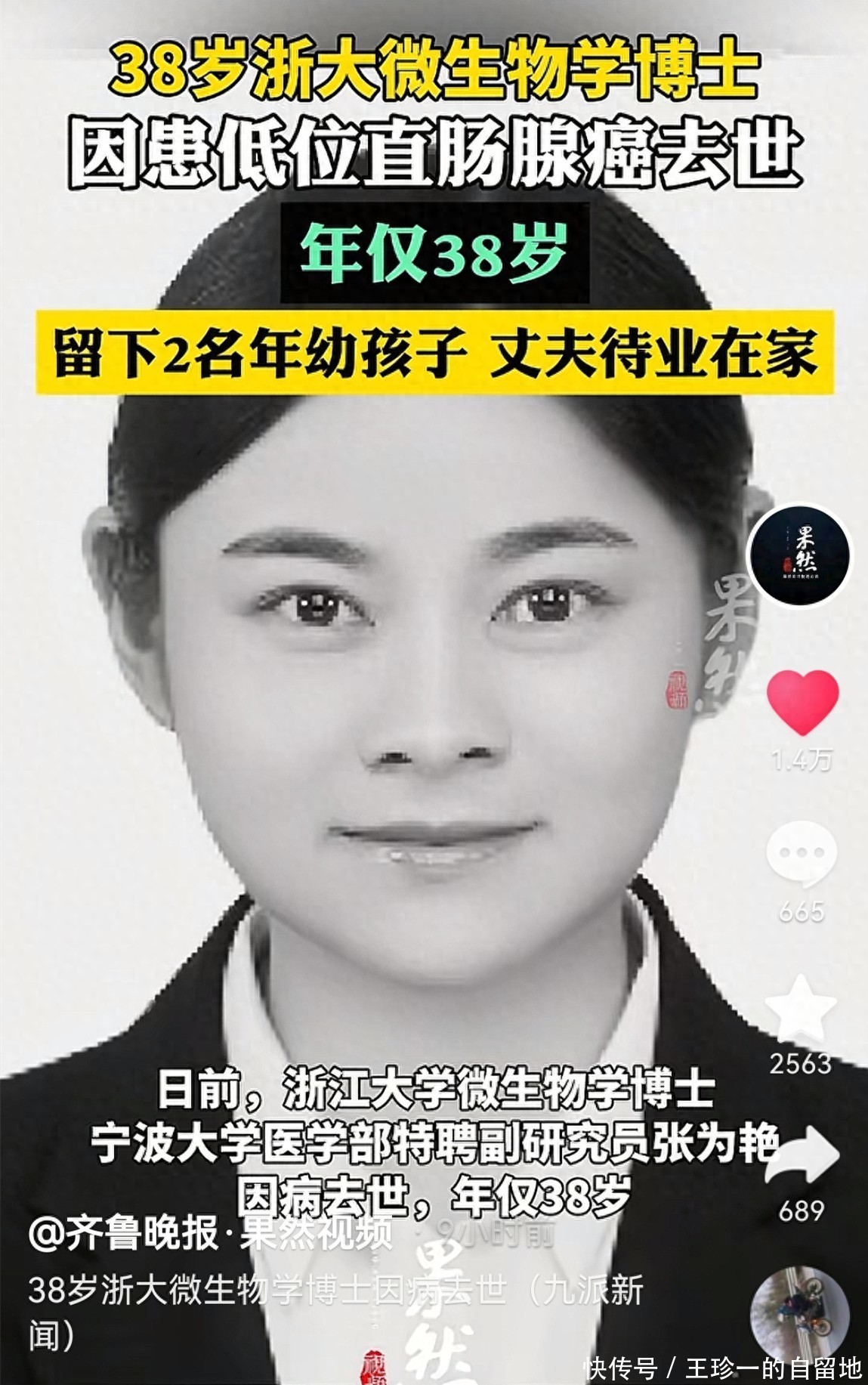Open the @齐鲁晚报·果然视频 profile
The height and width of the screenshot is (1385, 868).
pyautogui.click(x=210, y=1234)
